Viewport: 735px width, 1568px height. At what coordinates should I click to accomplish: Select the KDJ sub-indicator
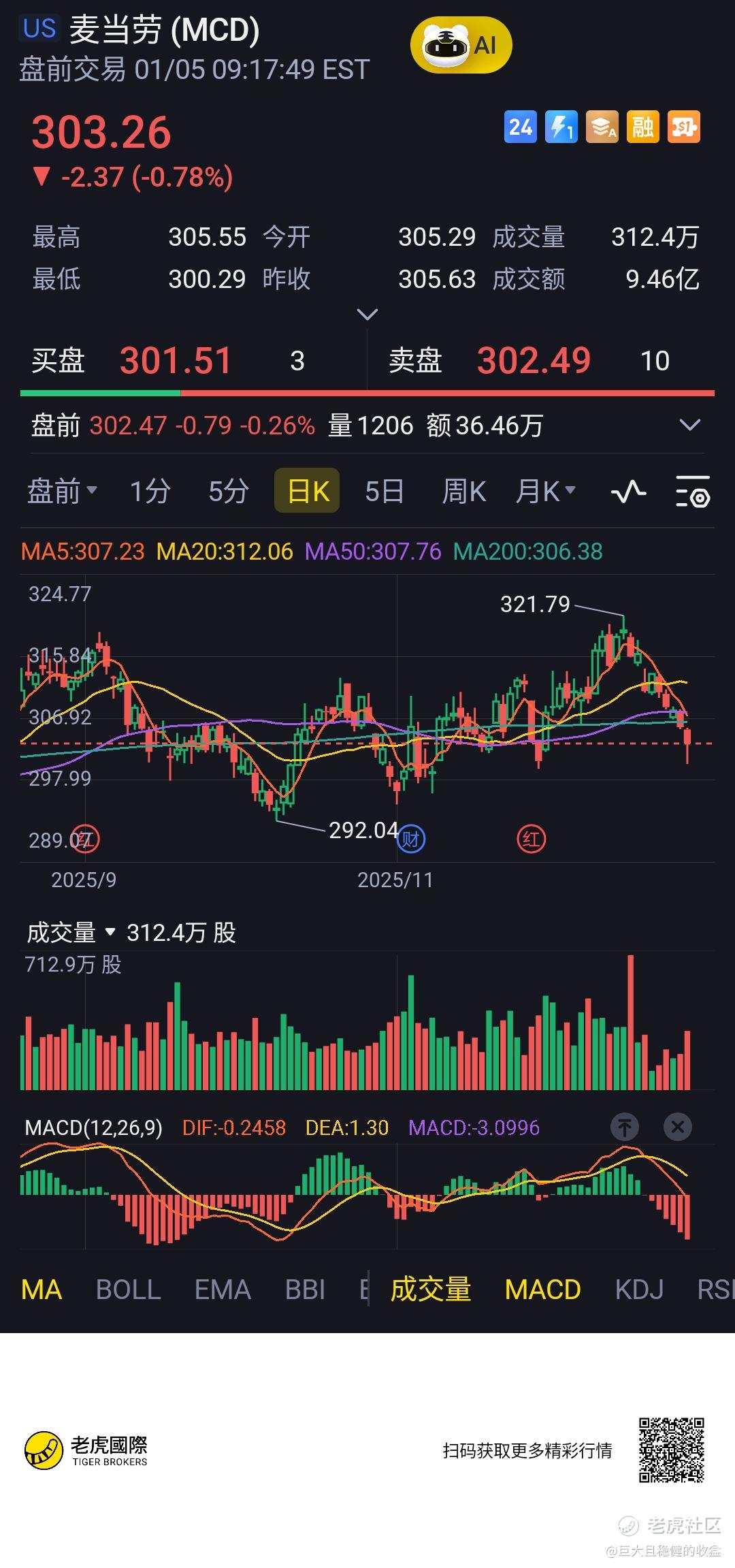tap(639, 1290)
